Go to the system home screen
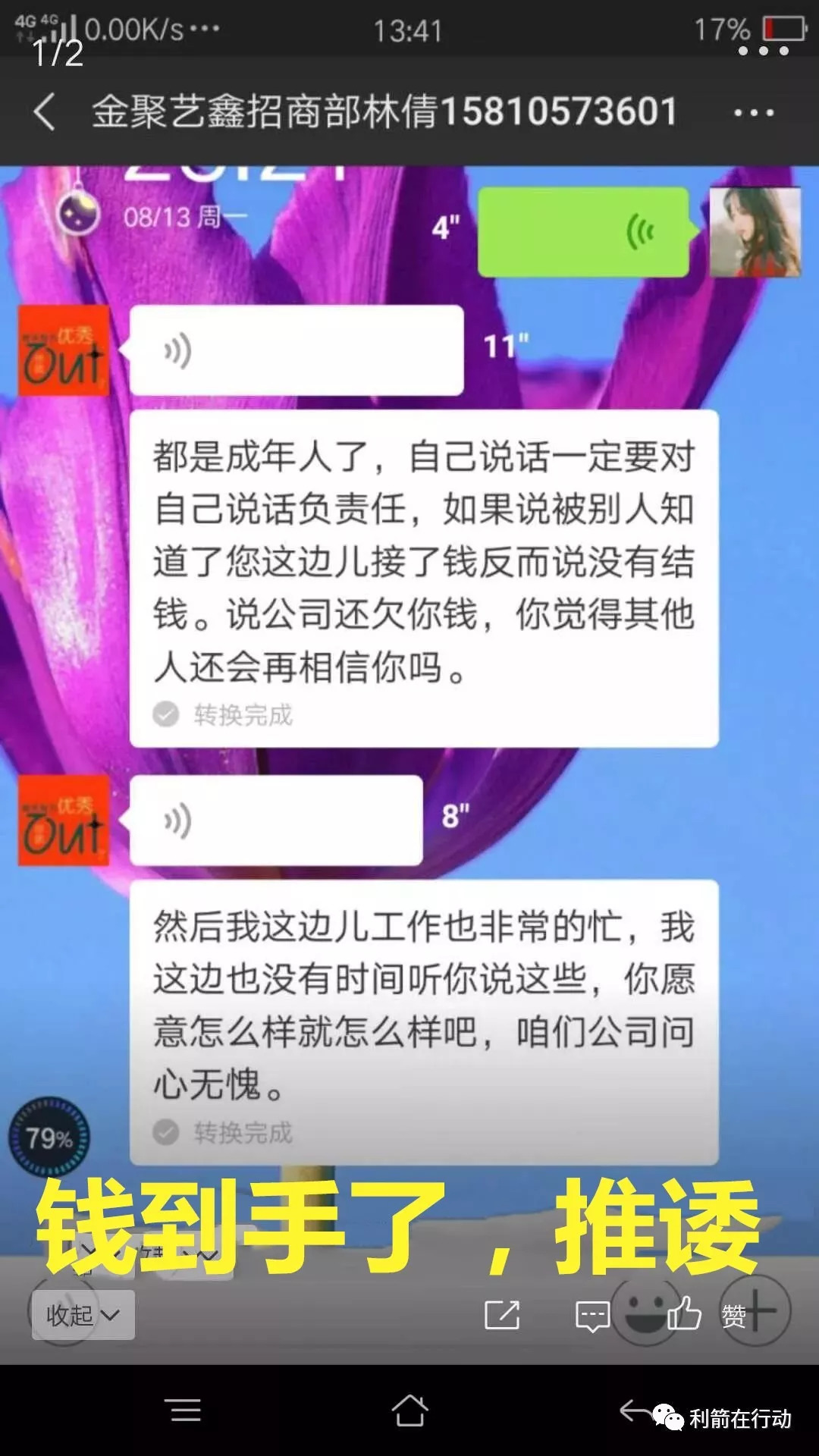Screen dimensions: 819x1456 (x=409, y=1411)
